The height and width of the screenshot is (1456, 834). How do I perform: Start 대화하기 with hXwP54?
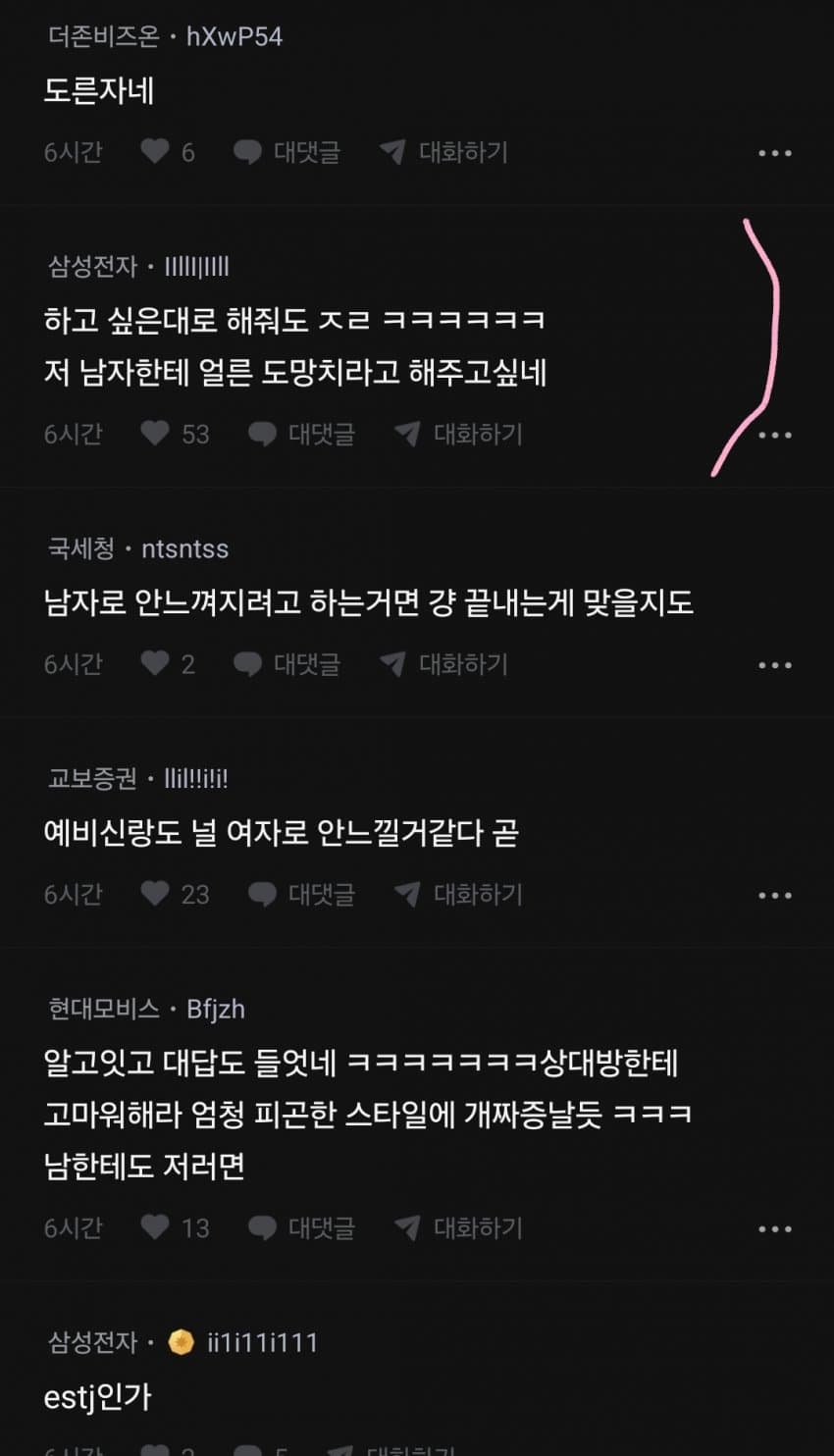pos(443,152)
